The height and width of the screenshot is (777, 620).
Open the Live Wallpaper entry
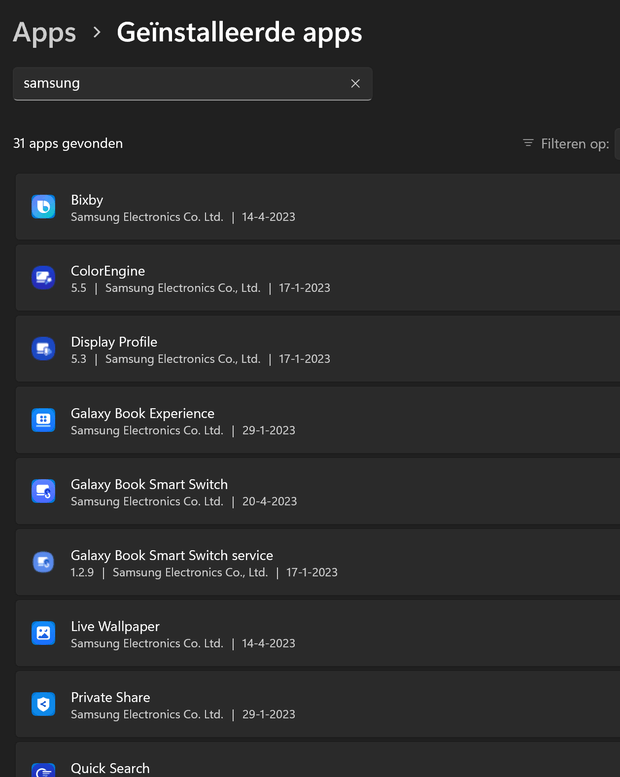coord(300,633)
